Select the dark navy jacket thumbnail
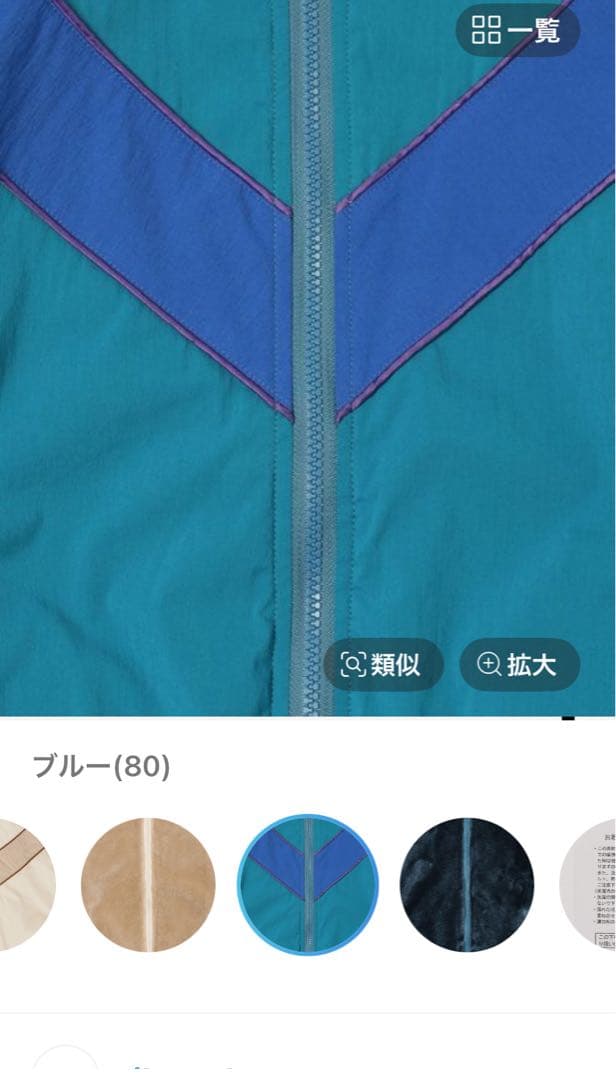616x1080 pixels. [x=467, y=884]
